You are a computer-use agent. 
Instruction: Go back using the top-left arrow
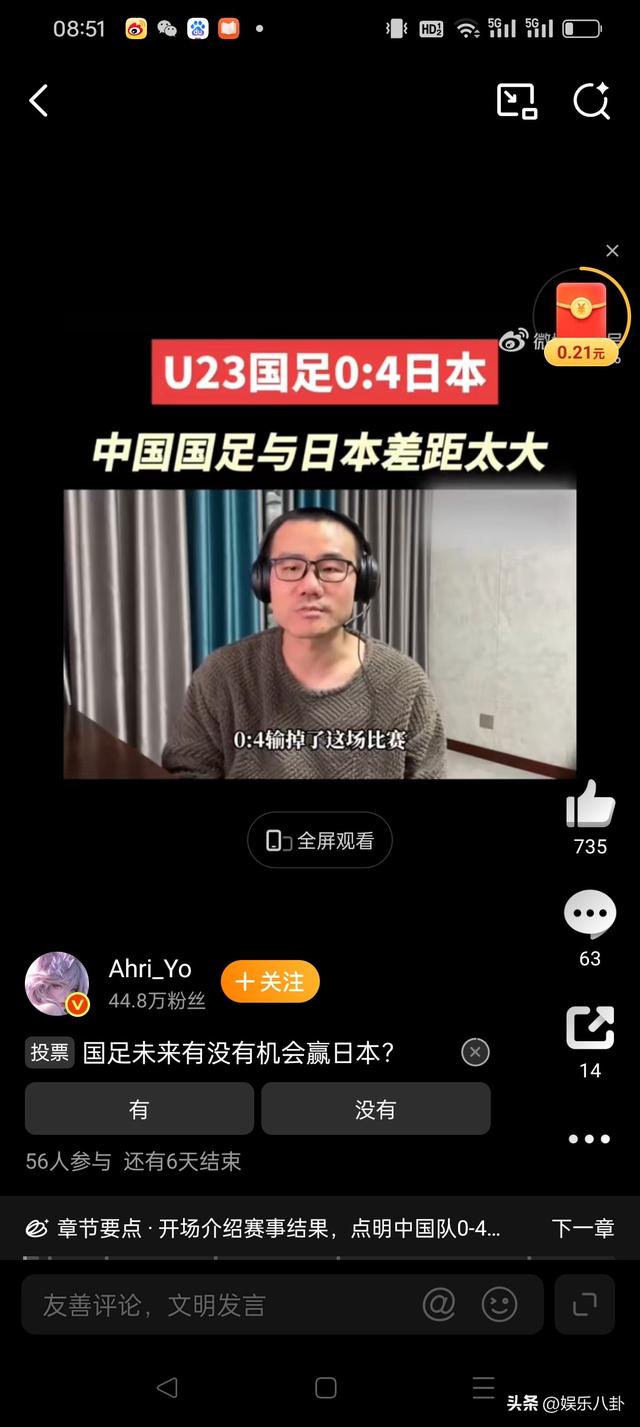pyautogui.click(x=39, y=101)
